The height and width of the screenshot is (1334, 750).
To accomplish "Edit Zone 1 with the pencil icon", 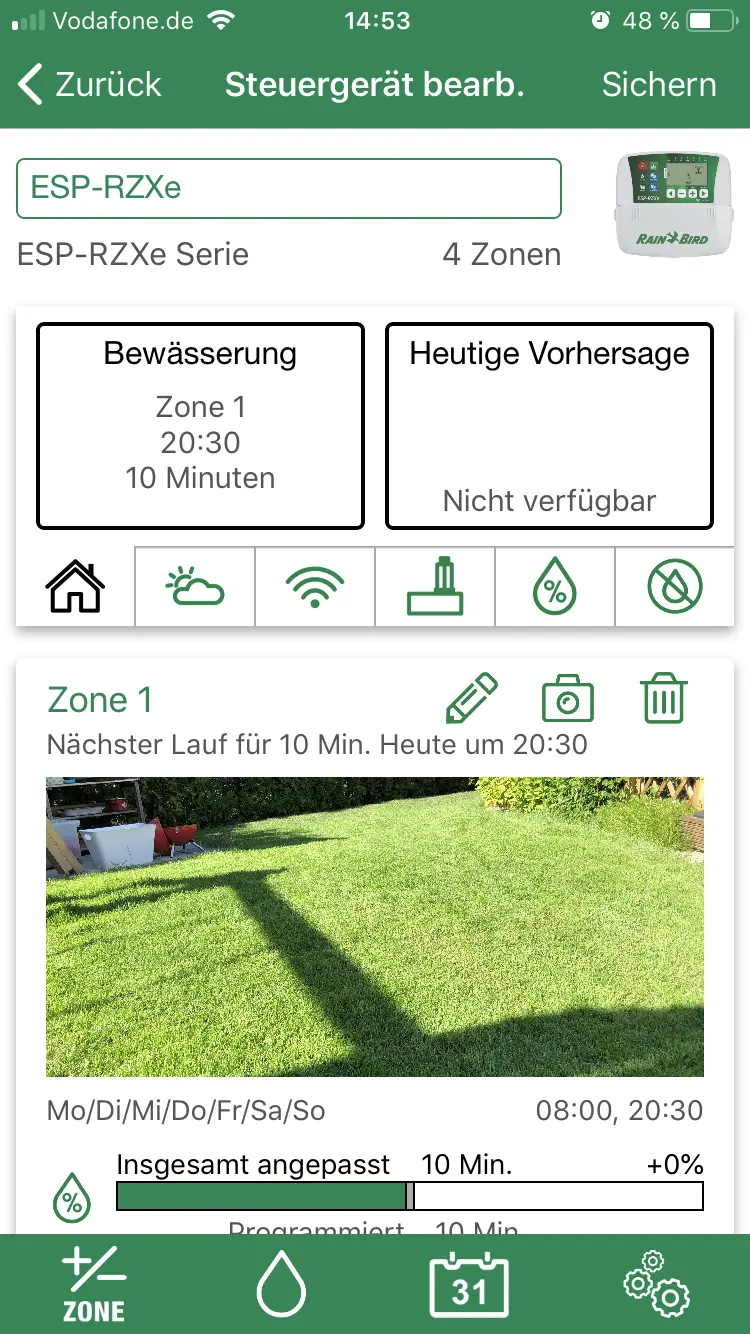I will click(x=471, y=699).
